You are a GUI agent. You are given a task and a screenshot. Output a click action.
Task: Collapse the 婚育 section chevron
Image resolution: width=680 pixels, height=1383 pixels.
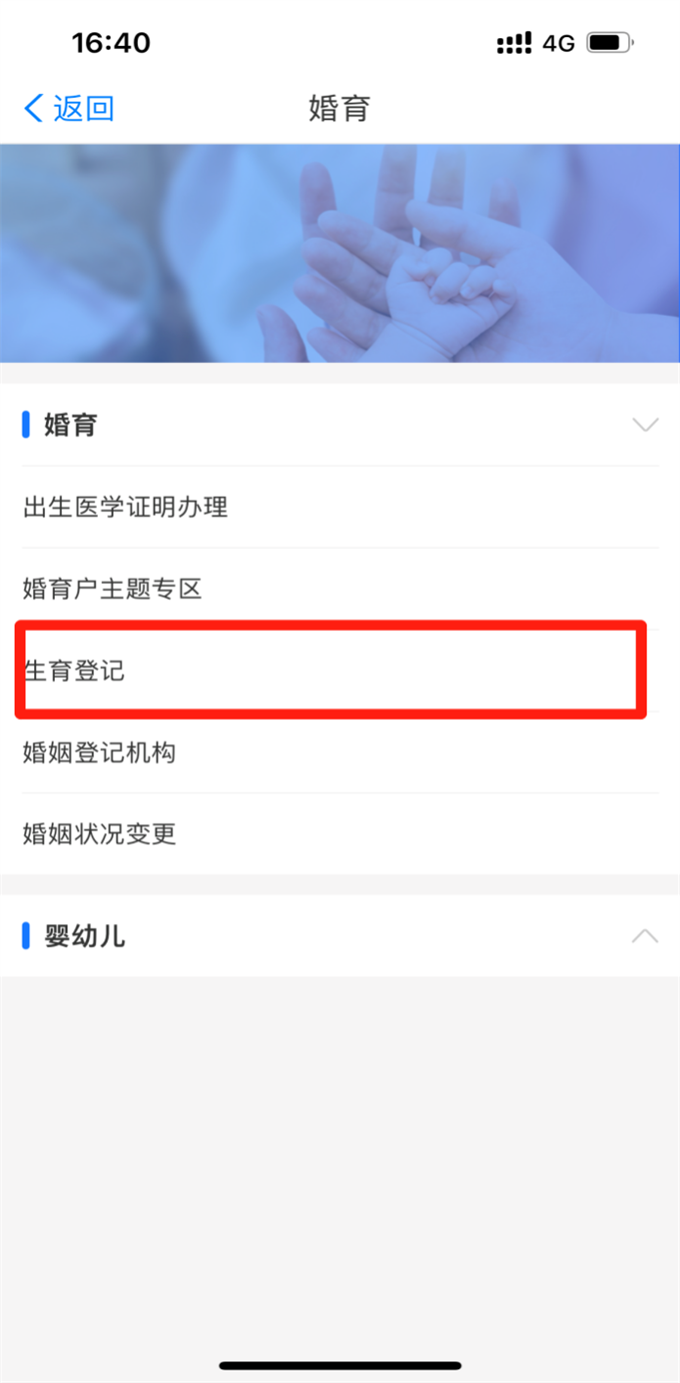pos(645,425)
